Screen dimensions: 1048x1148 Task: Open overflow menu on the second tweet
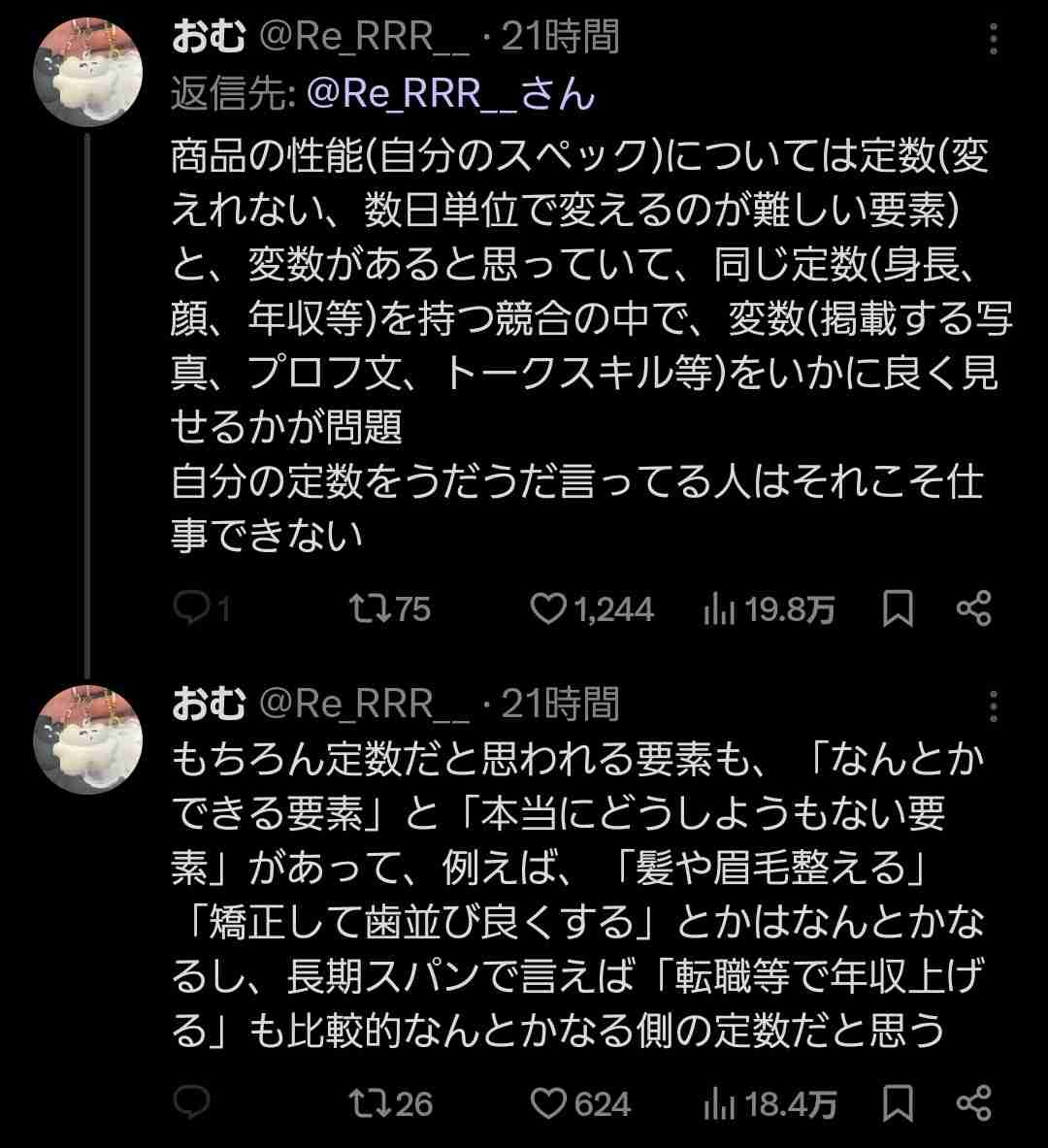coord(993,705)
